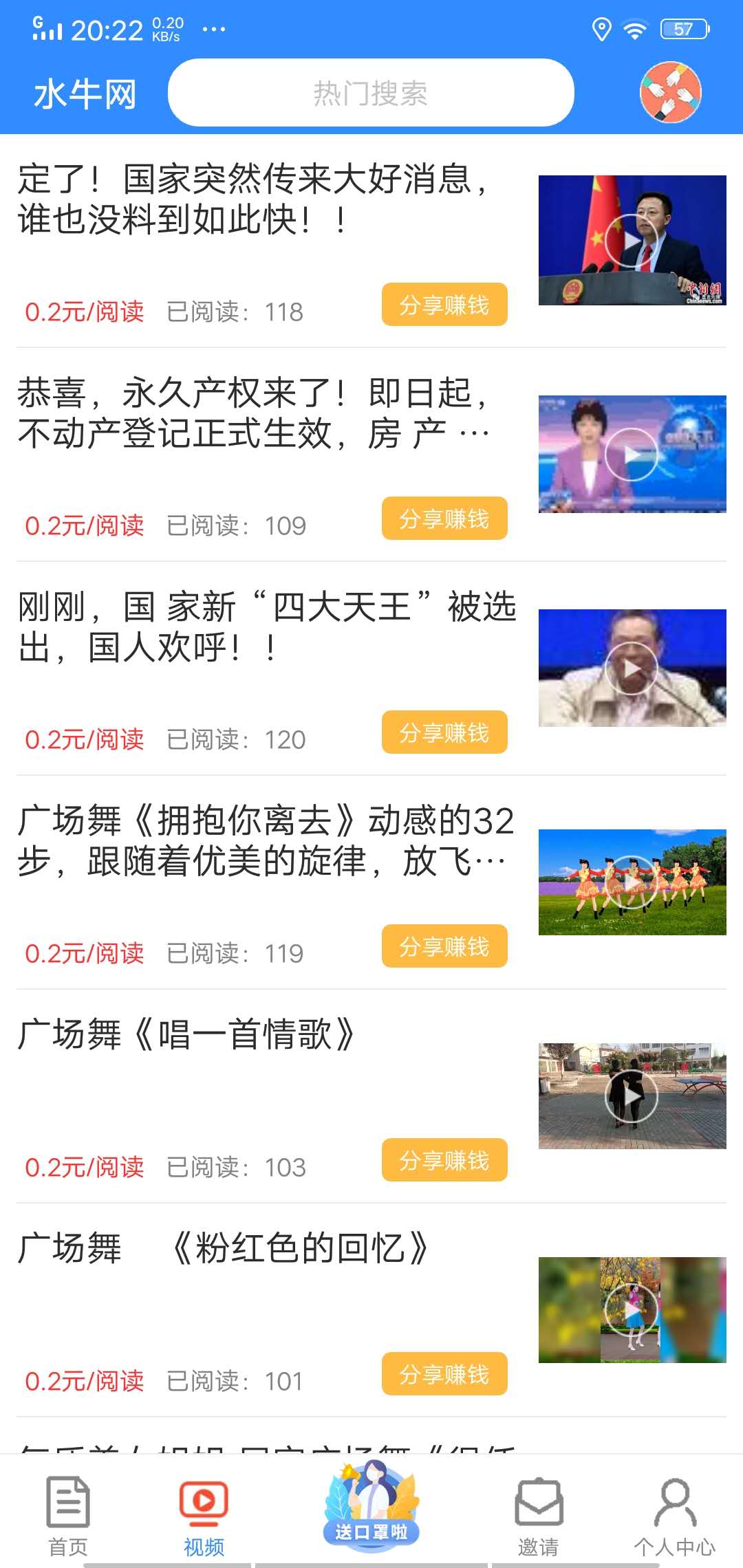Click 分享赚钱 under the first article
The width and height of the screenshot is (743, 1568).
coord(444,305)
